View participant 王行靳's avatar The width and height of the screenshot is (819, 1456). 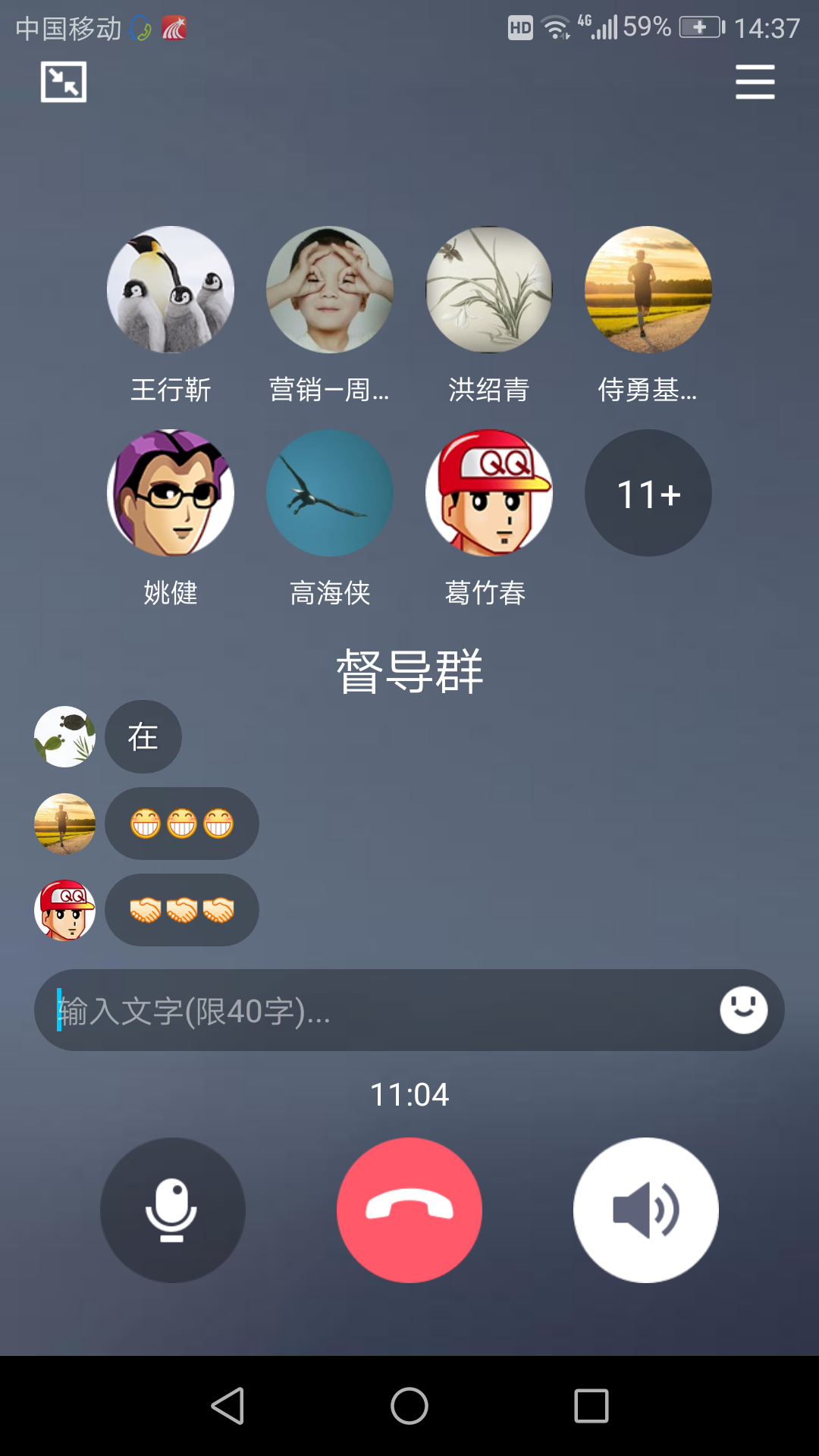(x=171, y=290)
